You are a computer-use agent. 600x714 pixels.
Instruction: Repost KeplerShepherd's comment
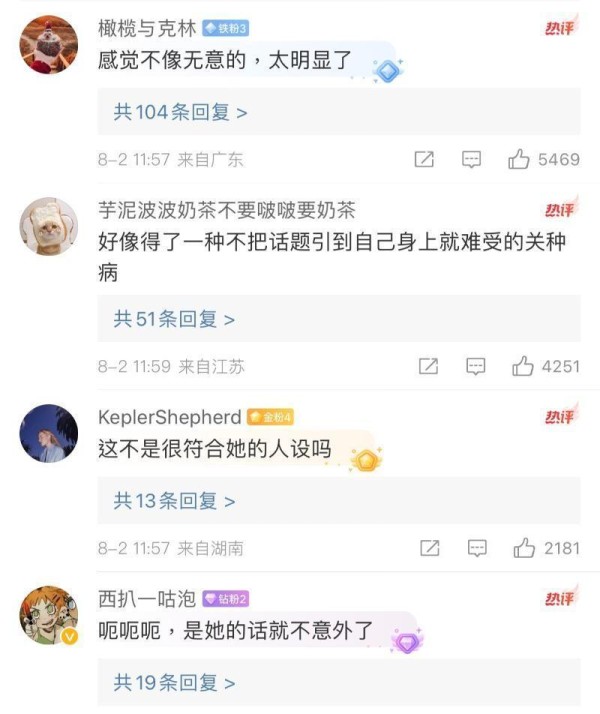click(429, 548)
